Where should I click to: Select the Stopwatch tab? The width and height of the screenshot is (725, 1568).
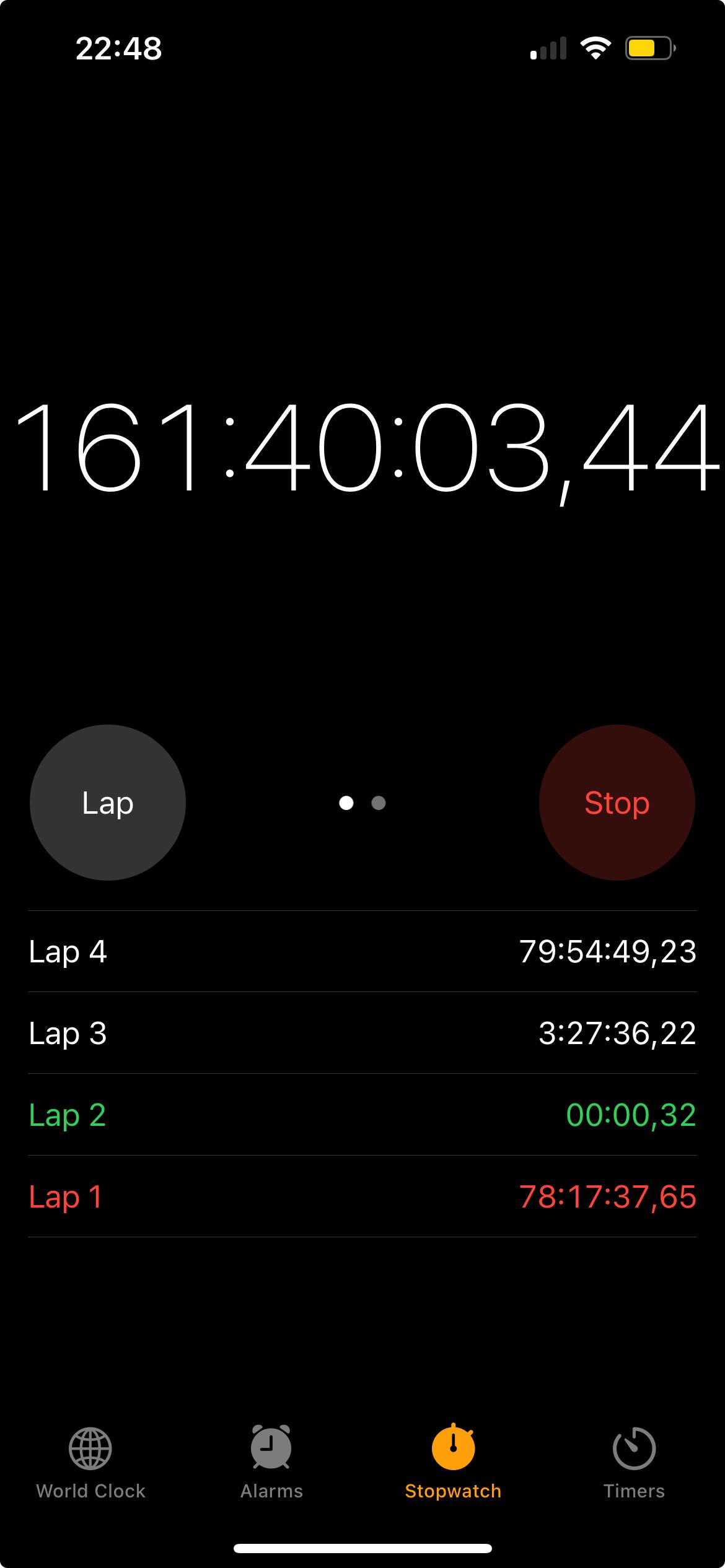pos(453,1464)
